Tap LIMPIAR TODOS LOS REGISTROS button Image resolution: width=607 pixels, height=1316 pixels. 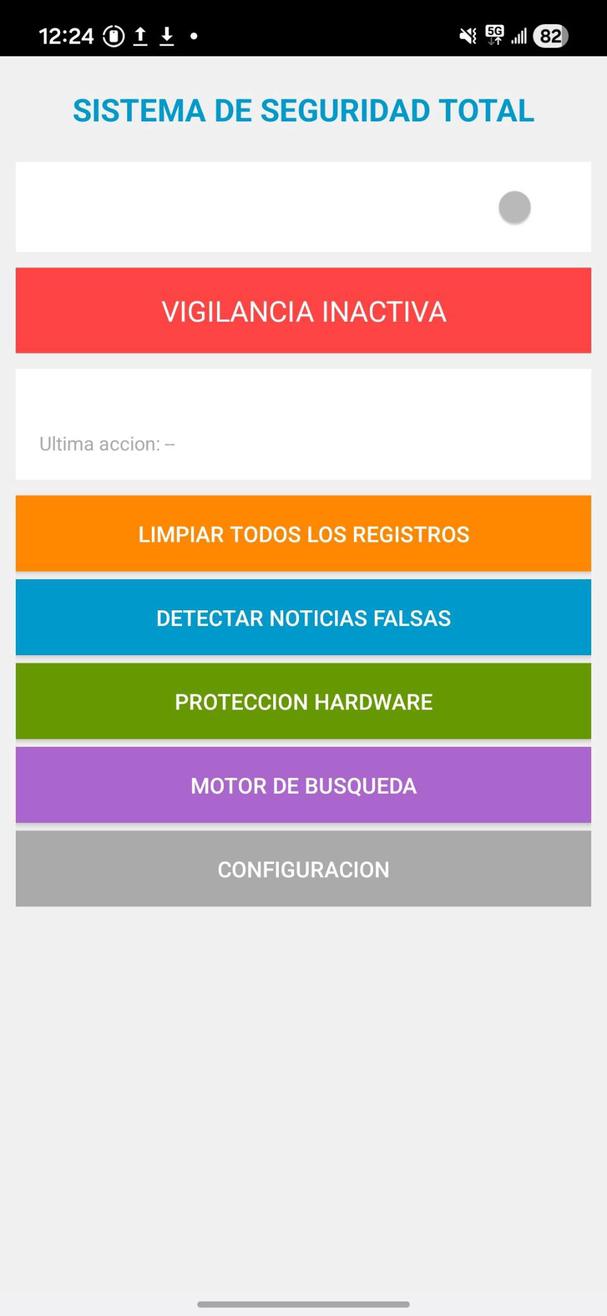pos(303,534)
